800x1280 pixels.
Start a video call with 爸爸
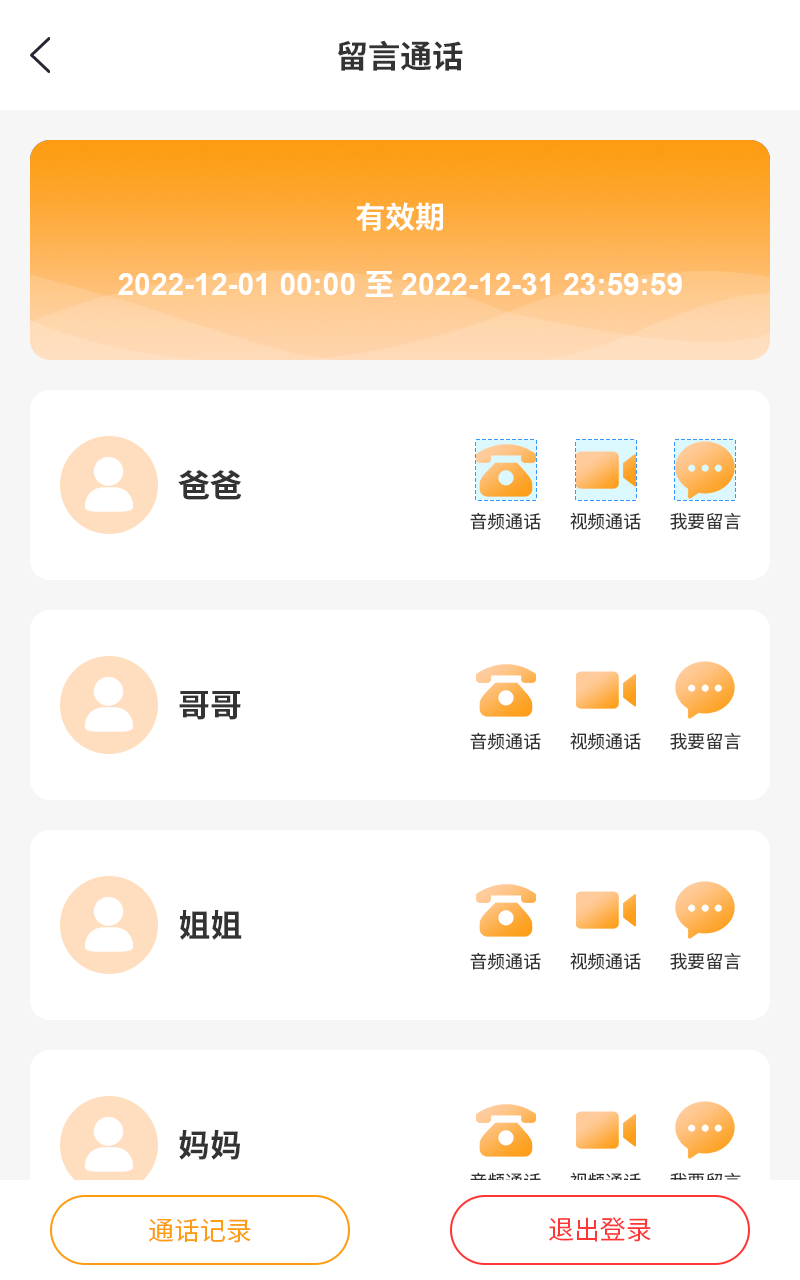coord(605,469)
